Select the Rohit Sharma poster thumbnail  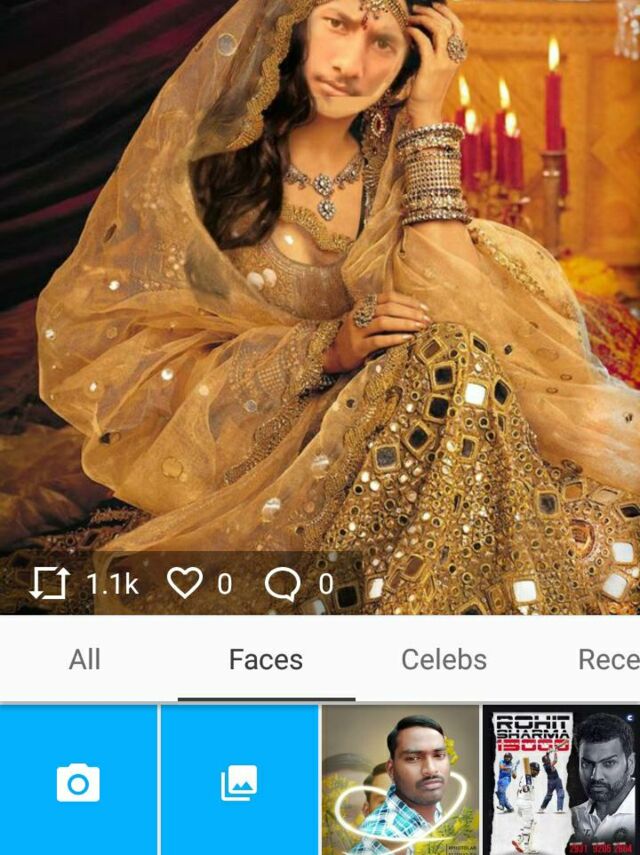click(x=561, y=781)
